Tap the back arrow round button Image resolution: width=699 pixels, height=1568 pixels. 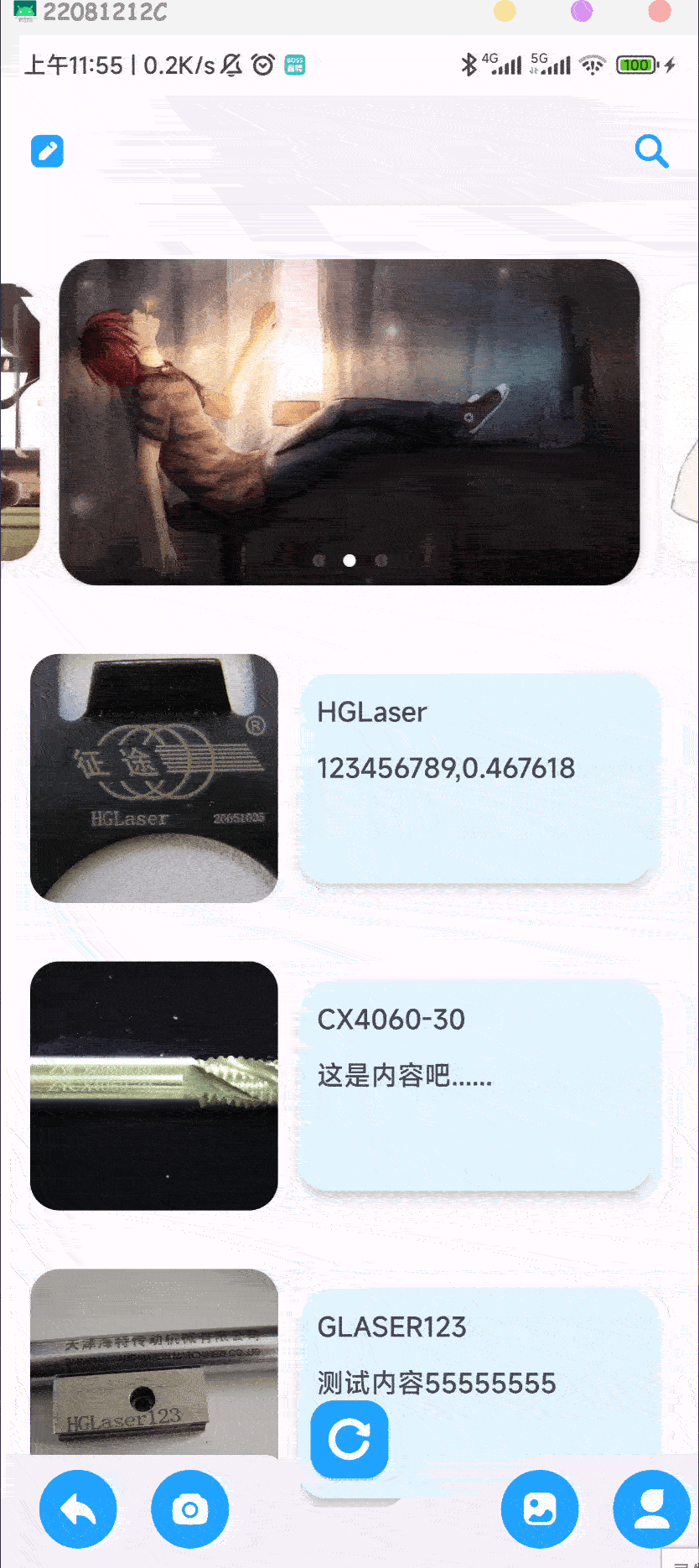78,1509
